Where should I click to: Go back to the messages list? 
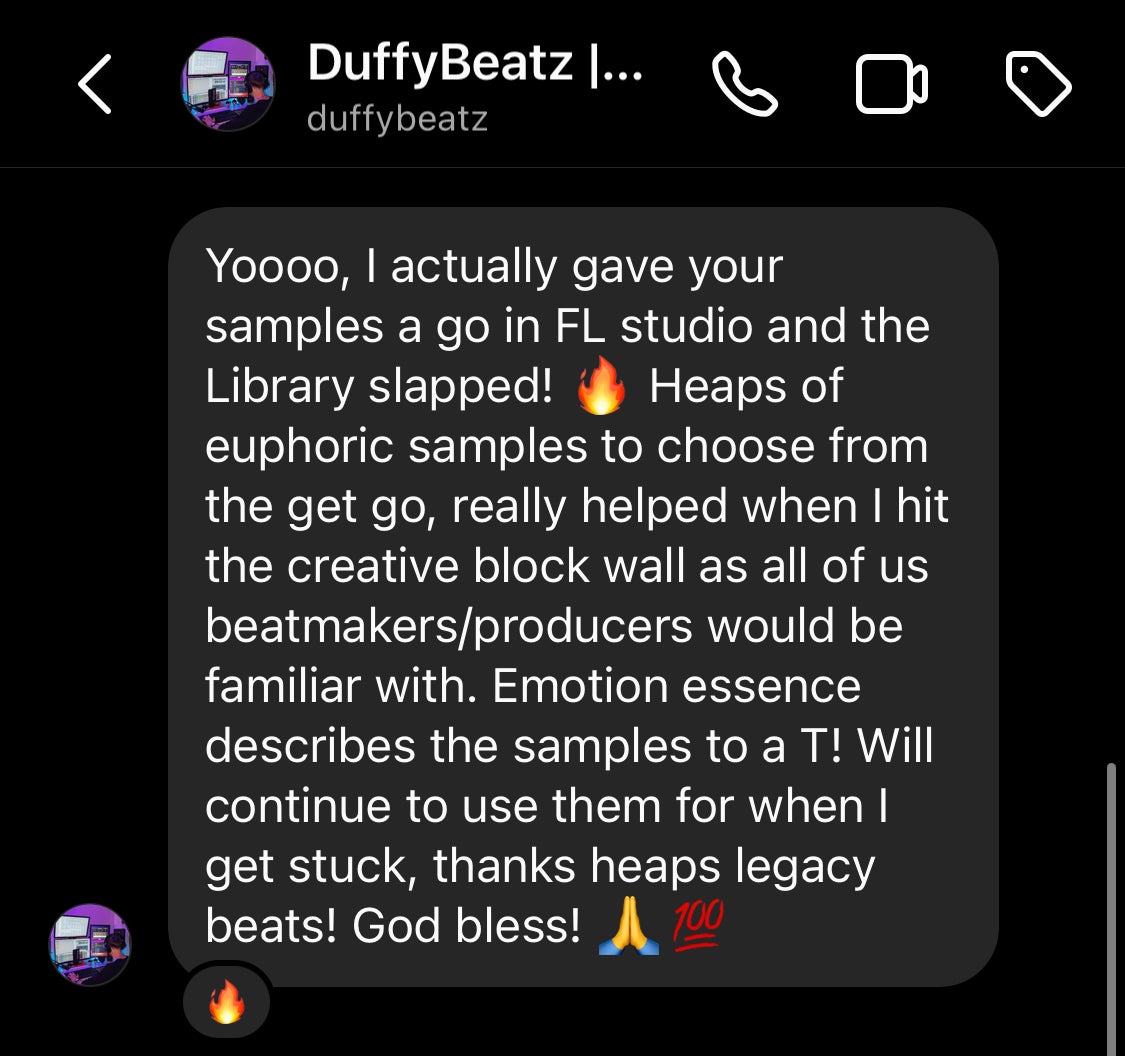point(95,85)
